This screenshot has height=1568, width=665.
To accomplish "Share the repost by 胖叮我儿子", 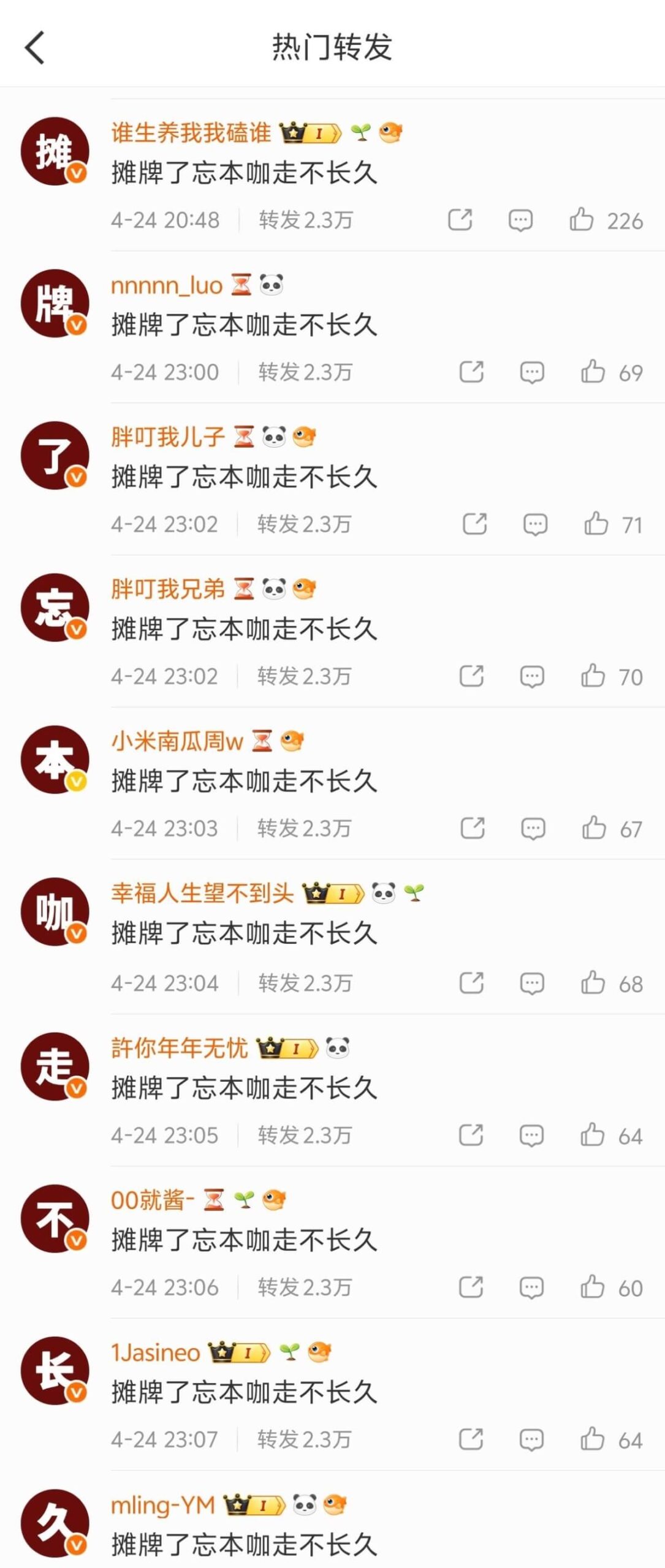I will [x=474, y=524].
